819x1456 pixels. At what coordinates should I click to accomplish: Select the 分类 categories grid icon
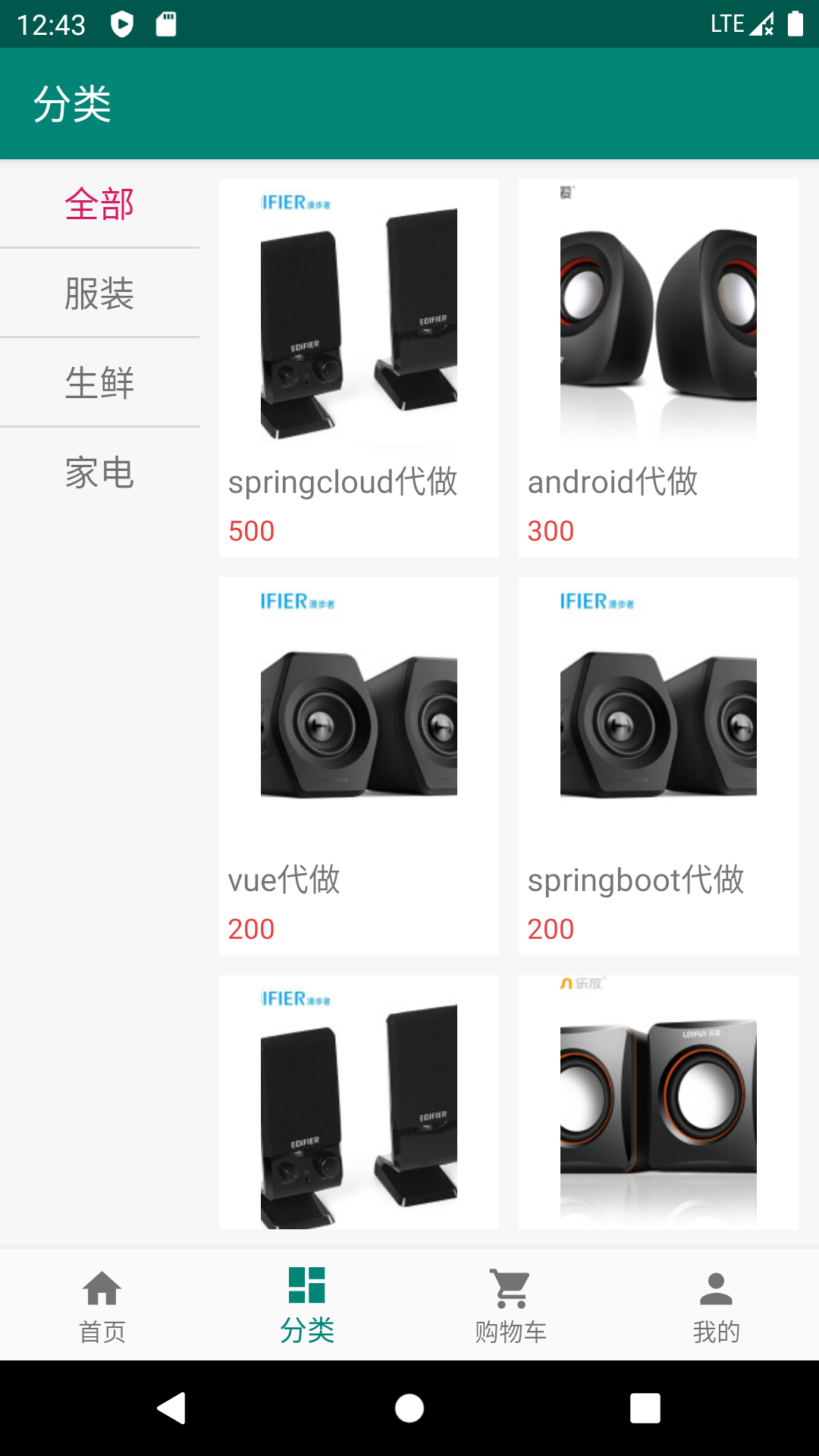coord(307,1289)
